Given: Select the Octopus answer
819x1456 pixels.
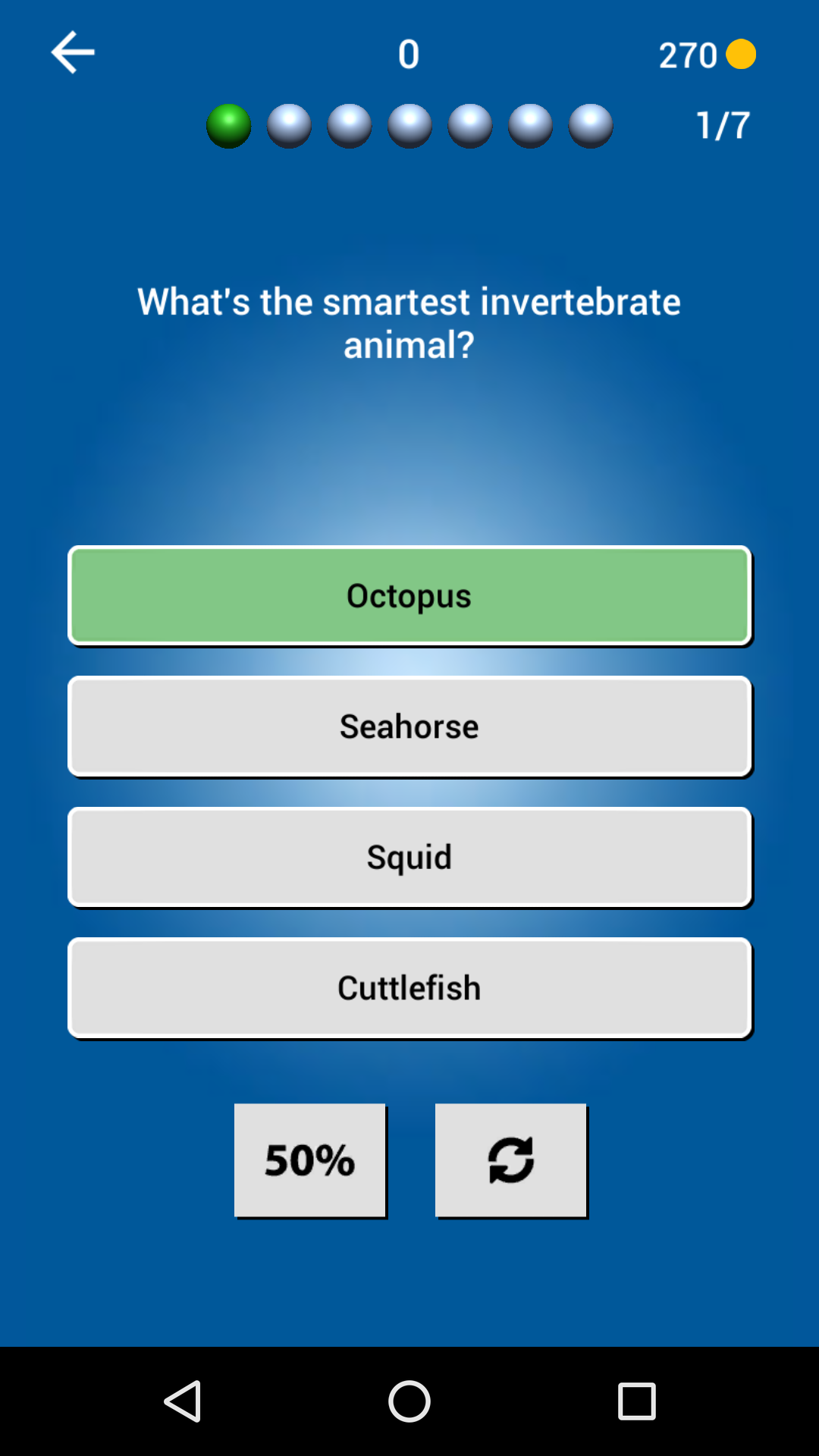Looking at the screenshot, I should (409, 595).
